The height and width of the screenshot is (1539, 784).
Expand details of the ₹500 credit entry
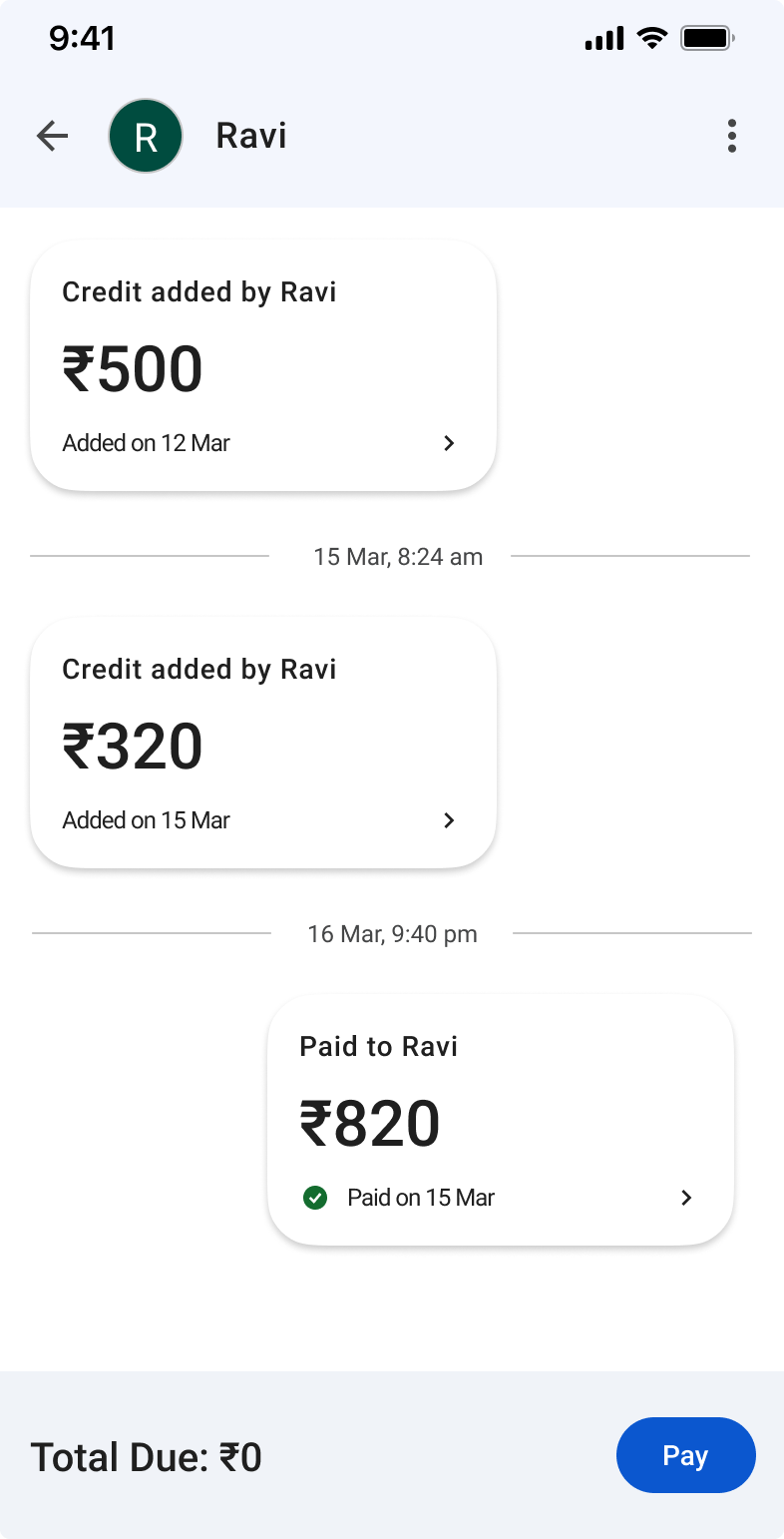tap(449, 443)
